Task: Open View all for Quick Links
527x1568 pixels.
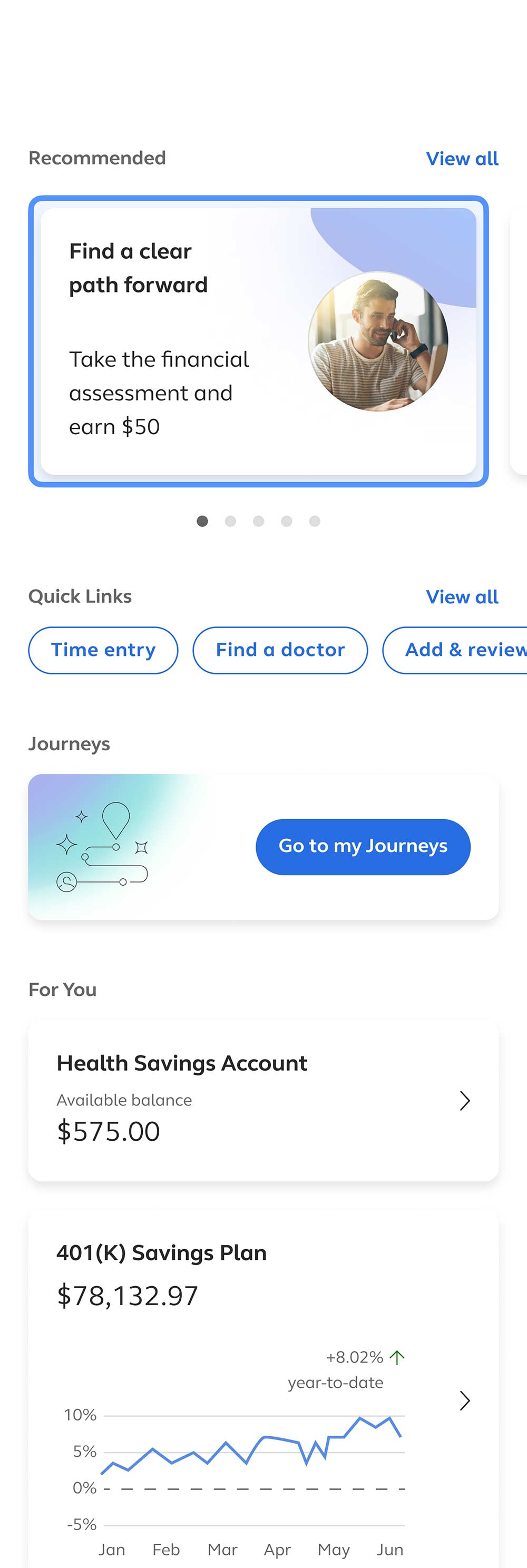Action: 462,597
